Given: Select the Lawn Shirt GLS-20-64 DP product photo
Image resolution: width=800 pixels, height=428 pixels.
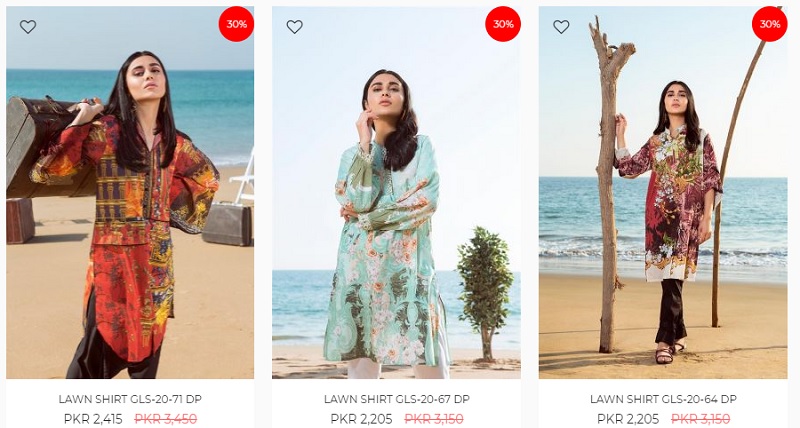Looking at the screenshot, I should 663,200.
